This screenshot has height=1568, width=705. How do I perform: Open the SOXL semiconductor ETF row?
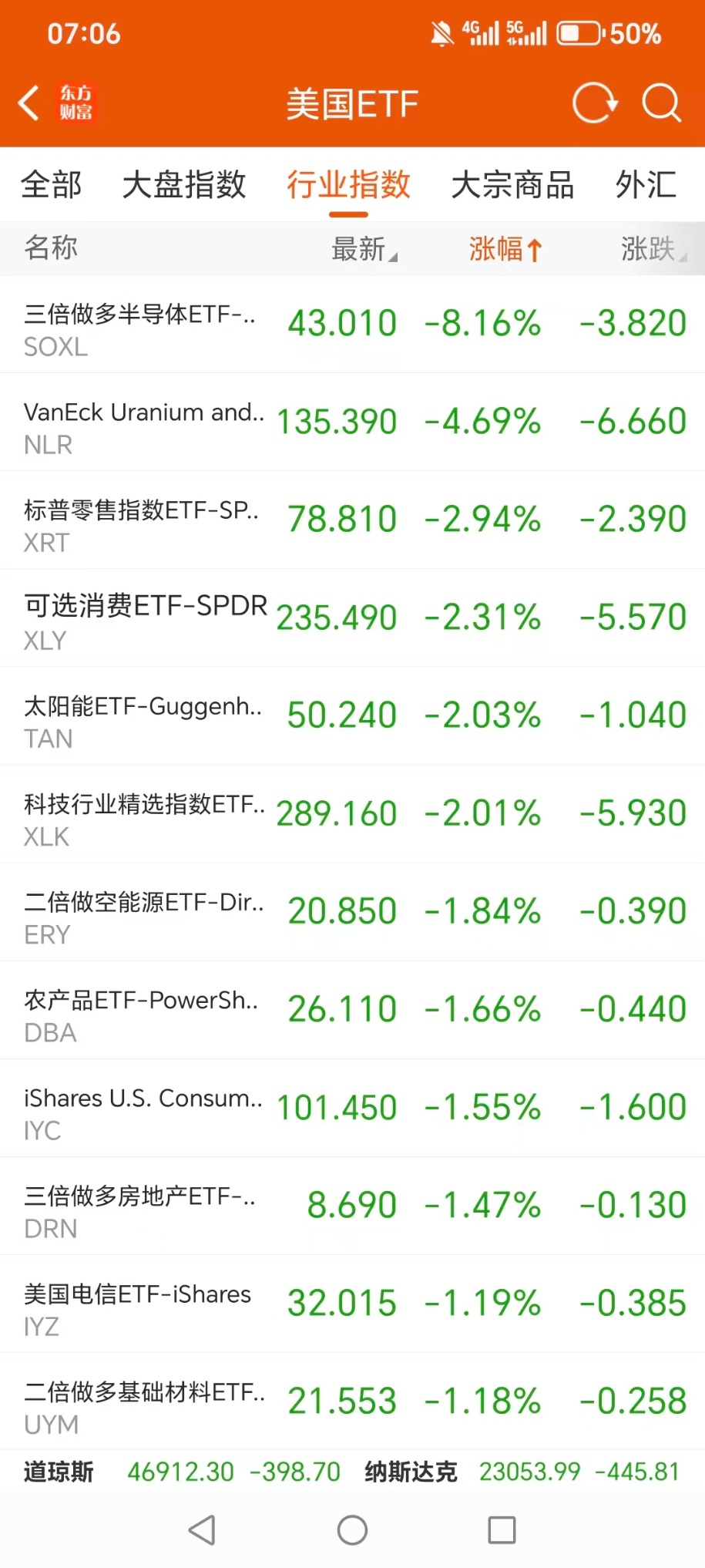click(352, 325)
